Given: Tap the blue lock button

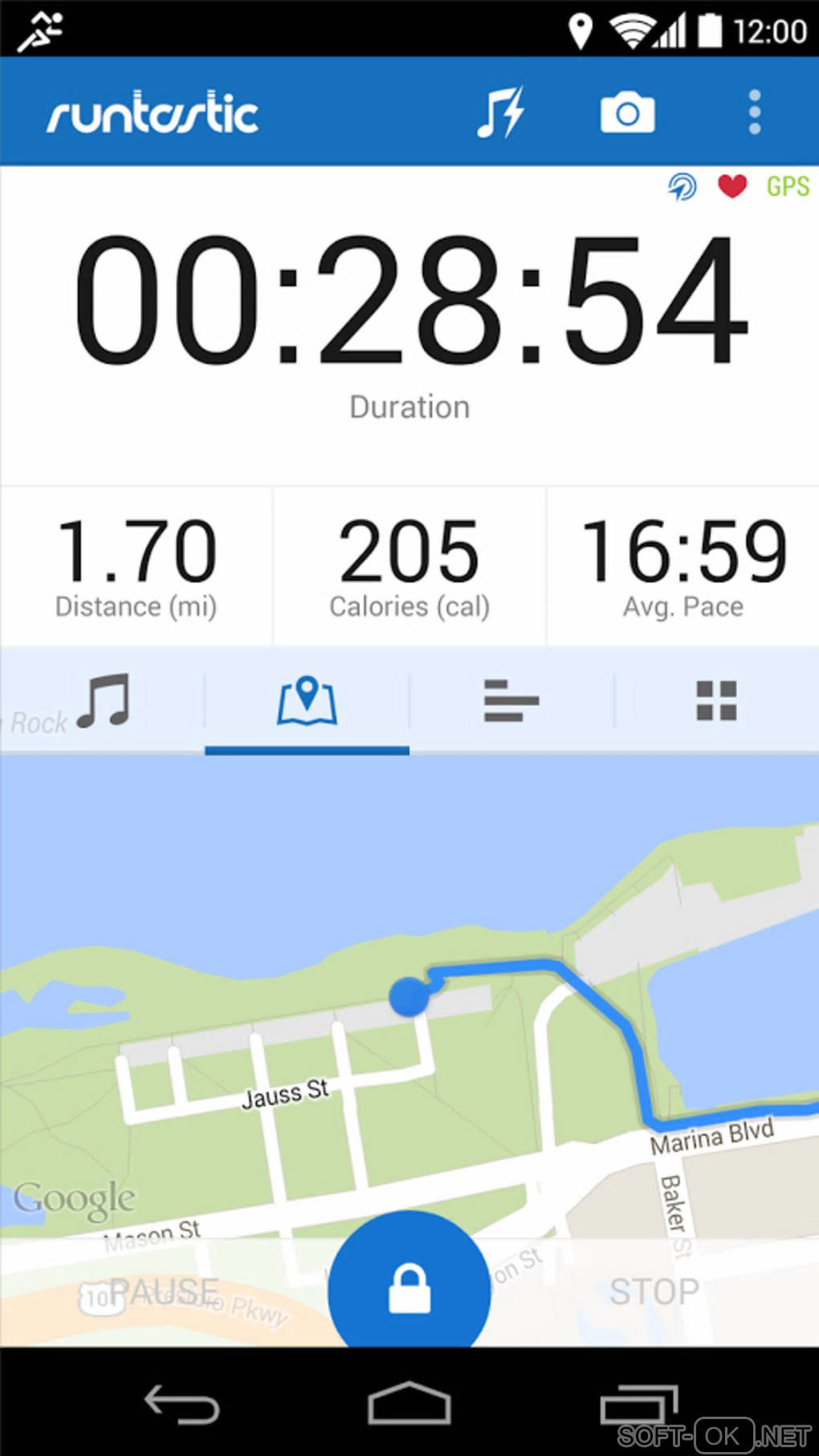Looking at the screenshot, I should click(409, 1287).
